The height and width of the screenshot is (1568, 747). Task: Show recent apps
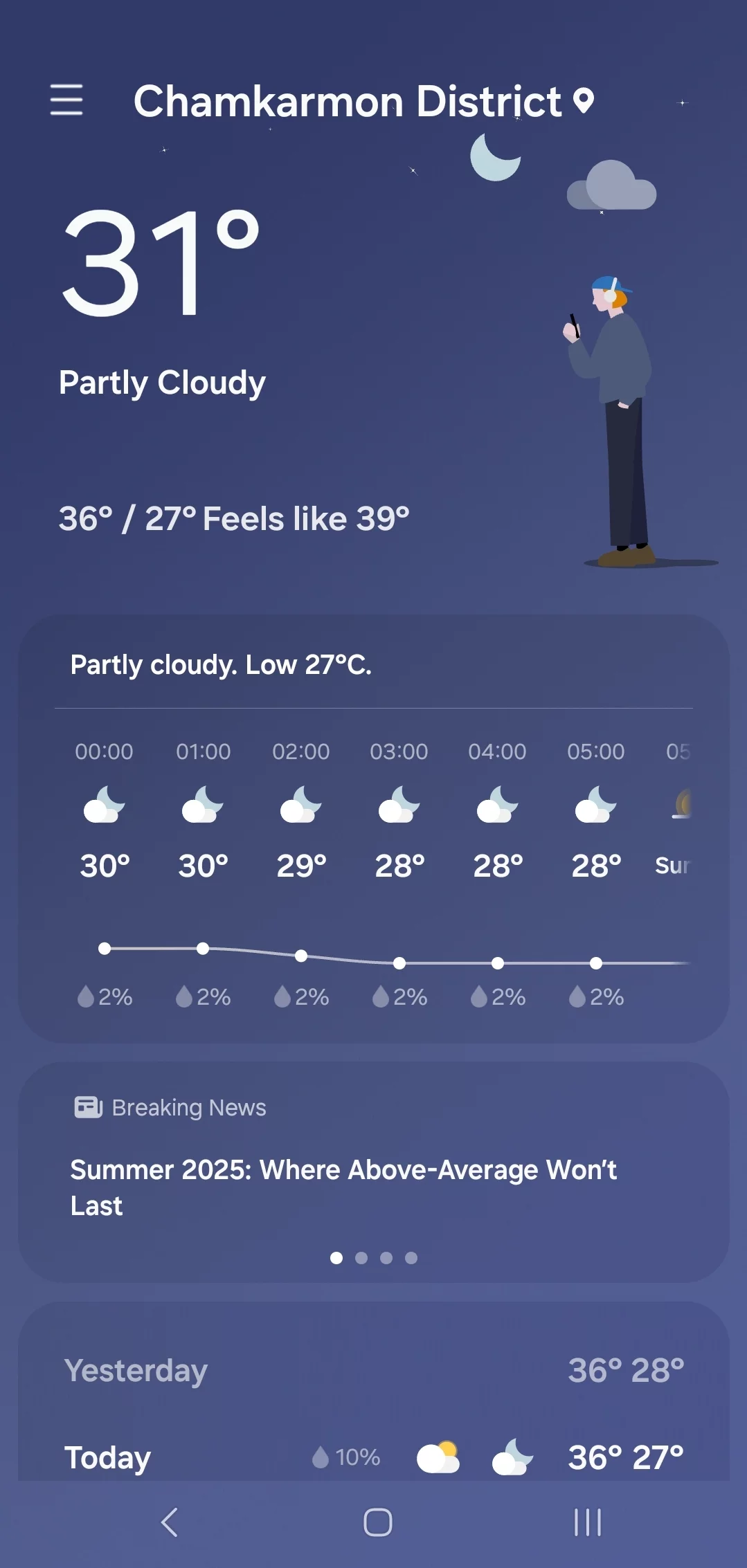(x=587, y=1522)
